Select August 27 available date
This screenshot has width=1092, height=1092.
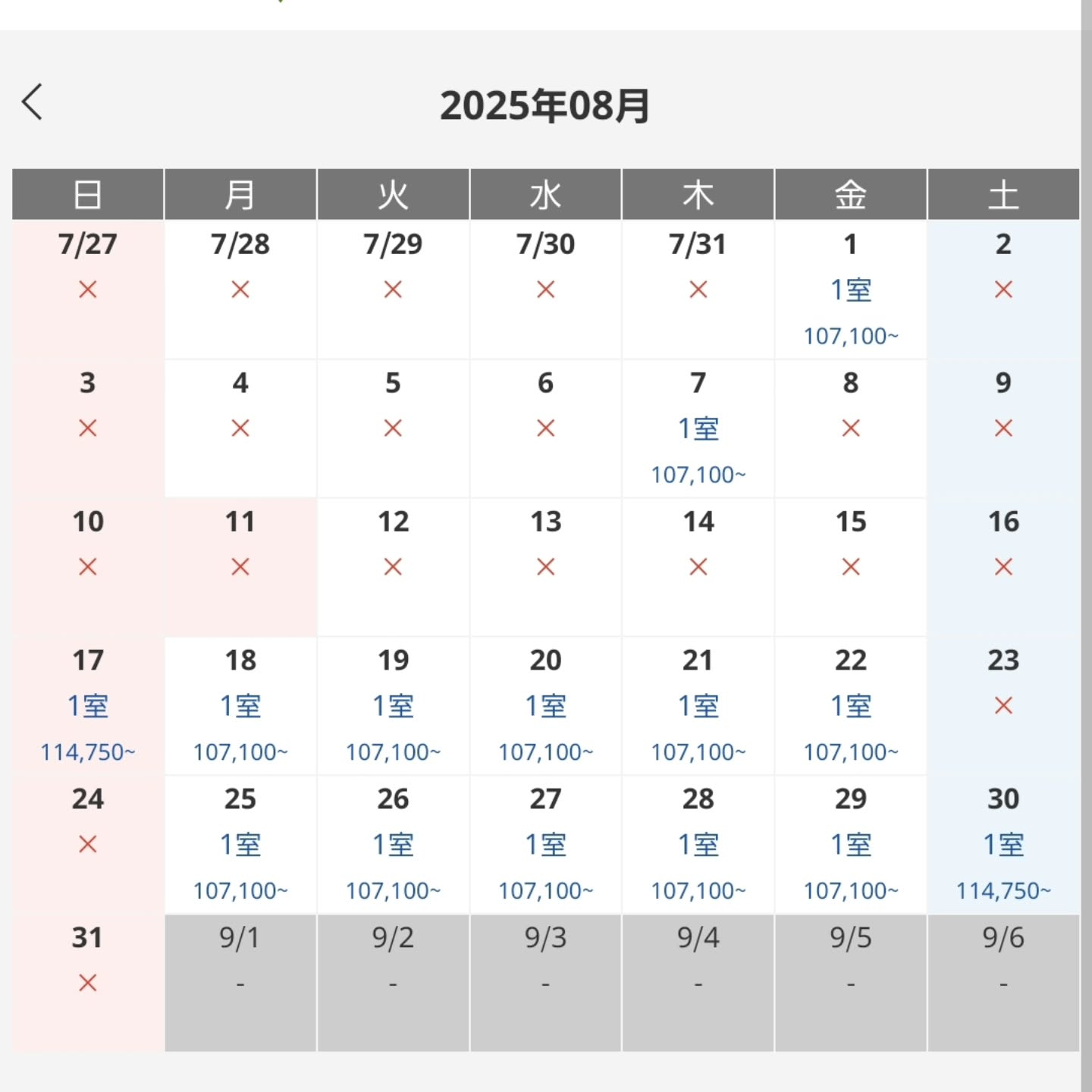tap(545, 846)
